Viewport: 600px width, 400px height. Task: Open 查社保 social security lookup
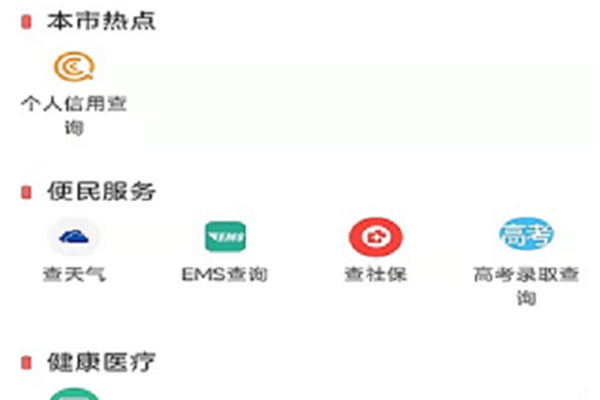pyautogui.click(x=375, y=238)
